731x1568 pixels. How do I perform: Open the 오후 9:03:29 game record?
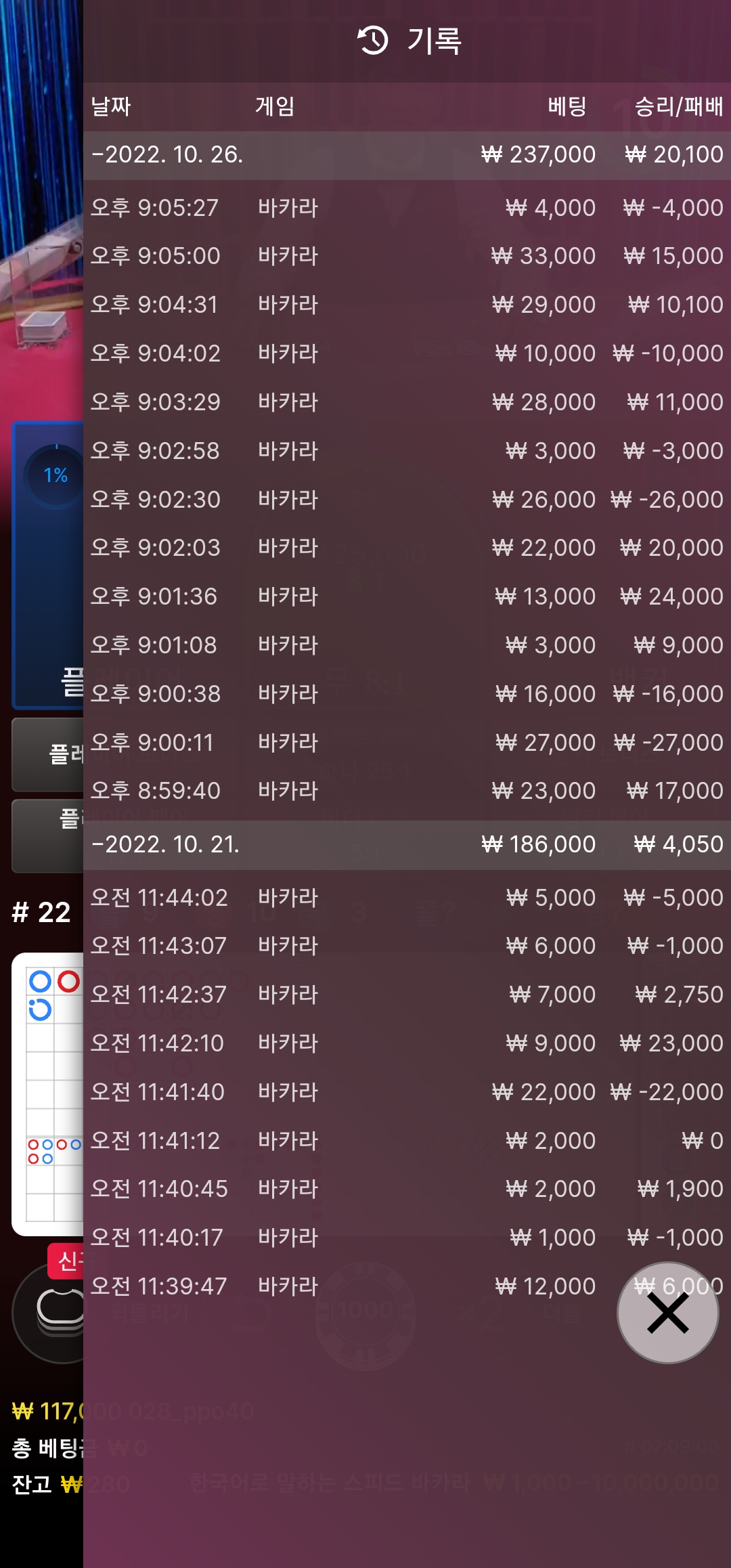[x=406, y=402]
